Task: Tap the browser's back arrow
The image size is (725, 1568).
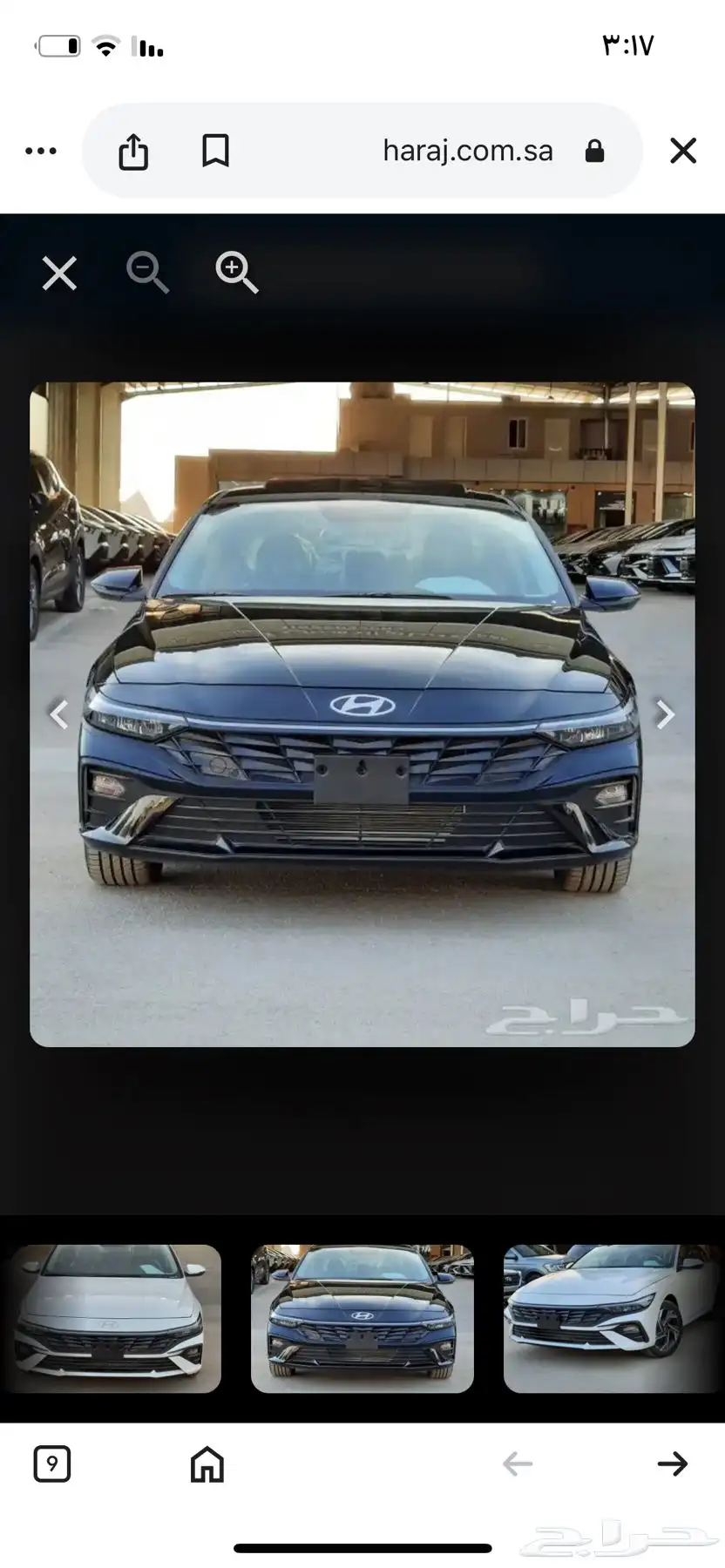Action: click(x=518, y=1464)
